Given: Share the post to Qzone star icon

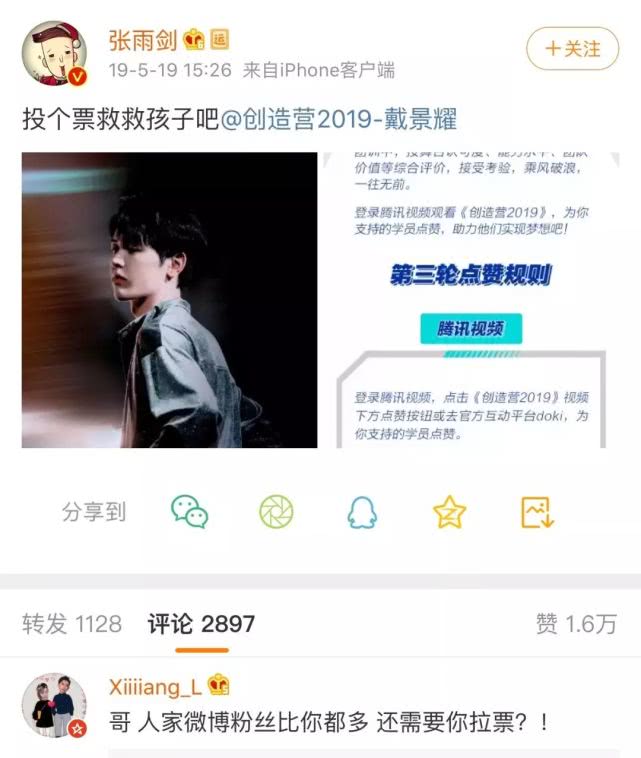Looking at the screenshot, I should click(x=449, y=512).
